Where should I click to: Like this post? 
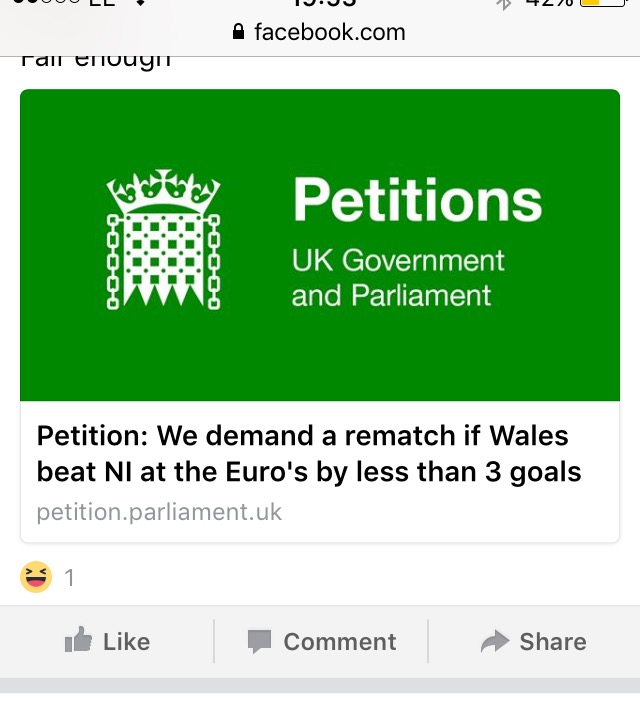[x=107, y=641]
